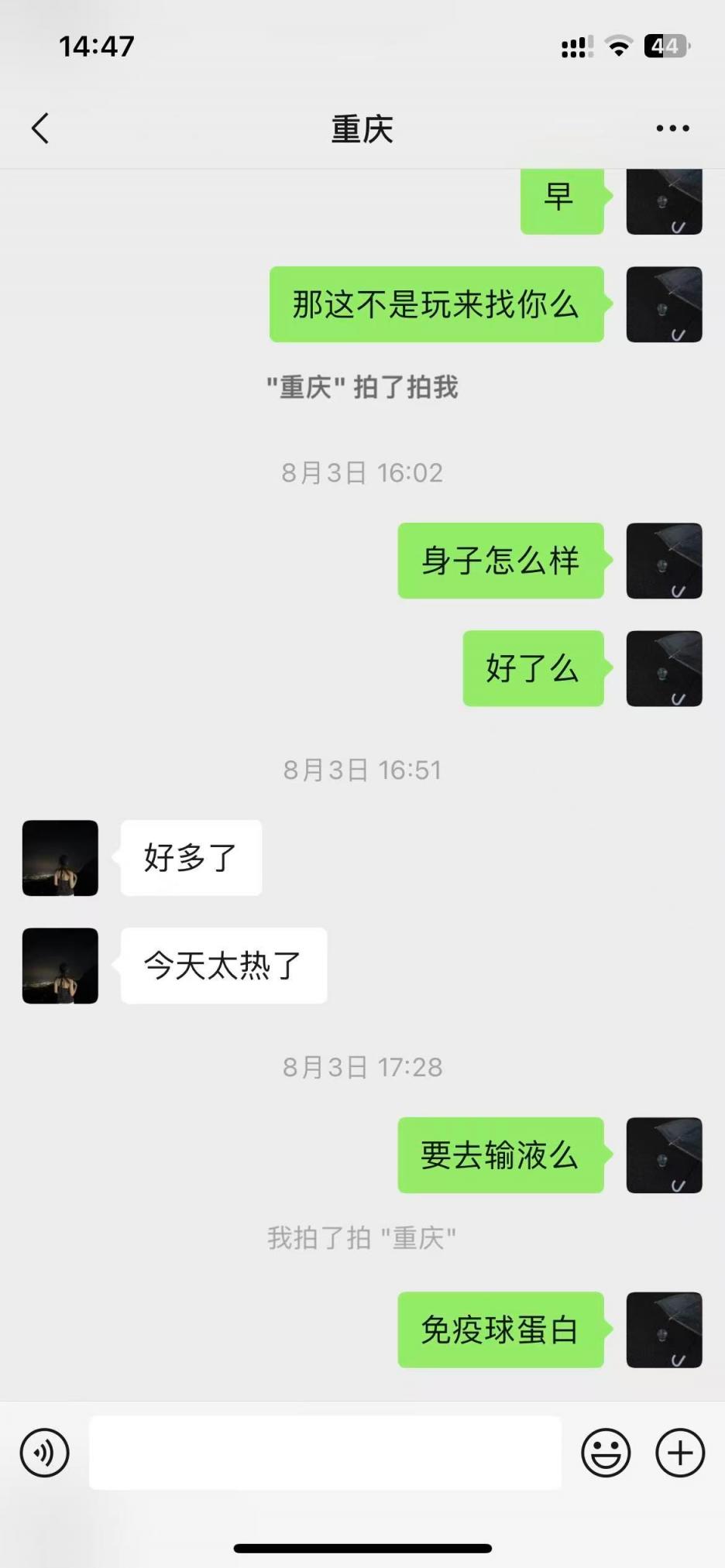Screen dimensions: 725x1568
Task: Open contact avatar beside 今天太热了
Action: pyautogui.click(x=60, y=966)
